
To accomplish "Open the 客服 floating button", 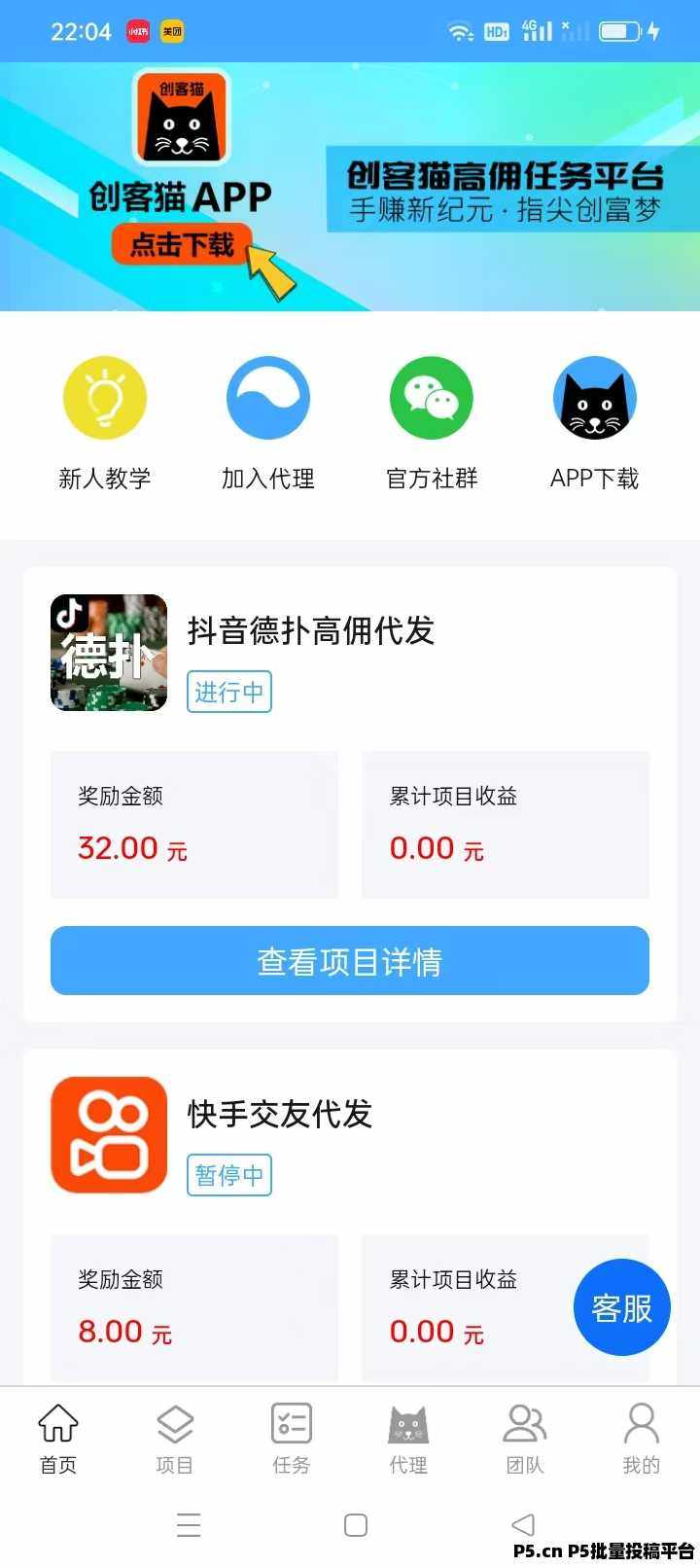I will click(622, 1307).
